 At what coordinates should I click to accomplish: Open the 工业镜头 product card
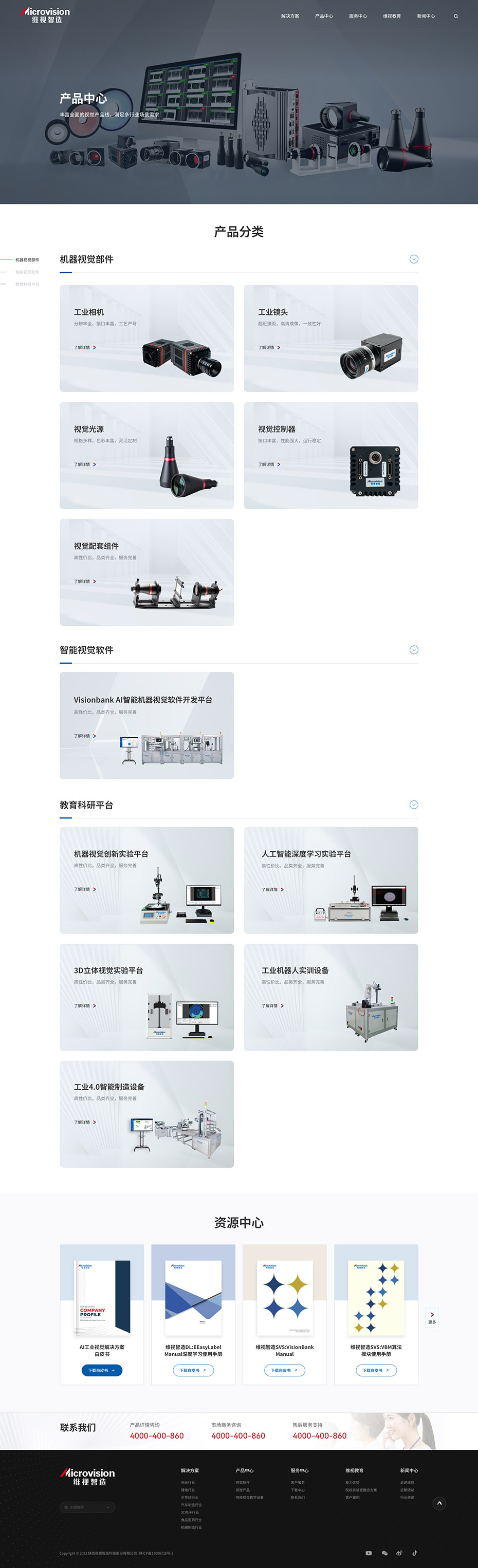[x=330, y=339]
